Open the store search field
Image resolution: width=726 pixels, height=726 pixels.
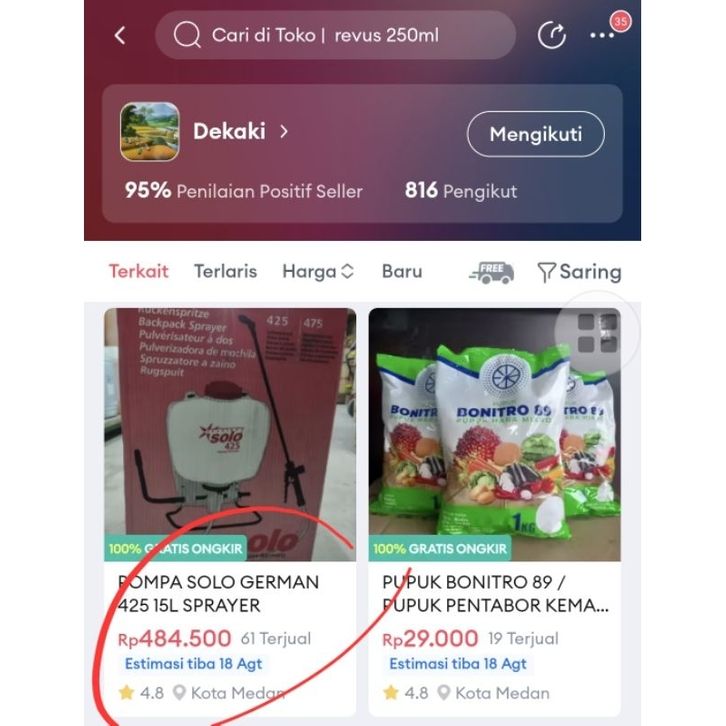[x=335, y=36]
